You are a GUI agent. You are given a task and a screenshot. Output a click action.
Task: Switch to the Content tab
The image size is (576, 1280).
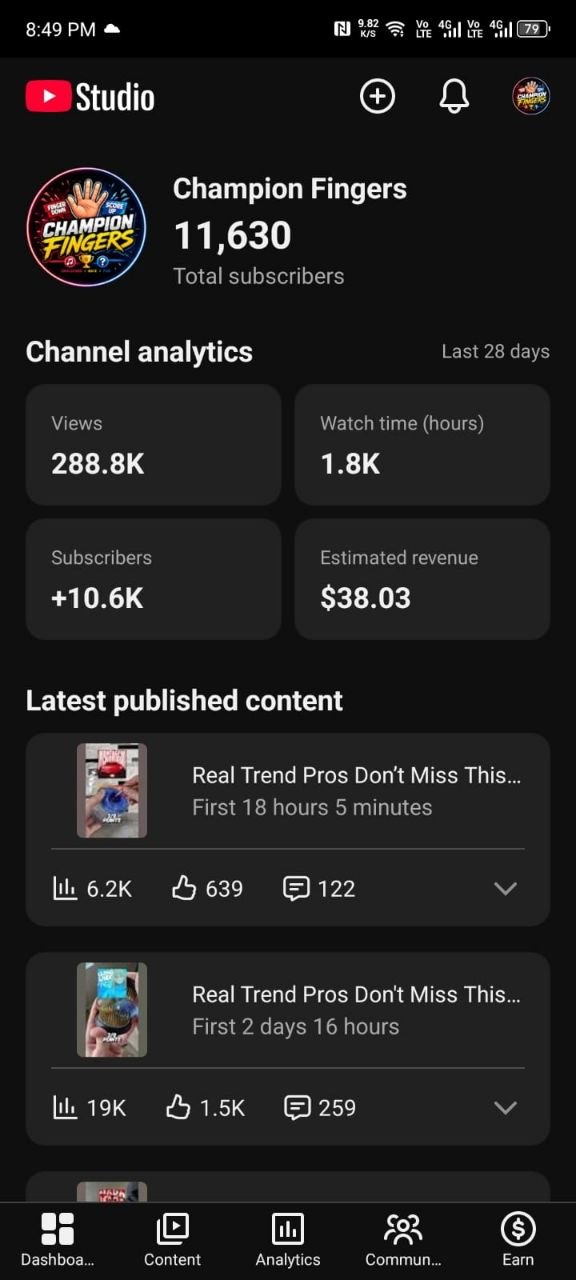[x=173, y=1240]
